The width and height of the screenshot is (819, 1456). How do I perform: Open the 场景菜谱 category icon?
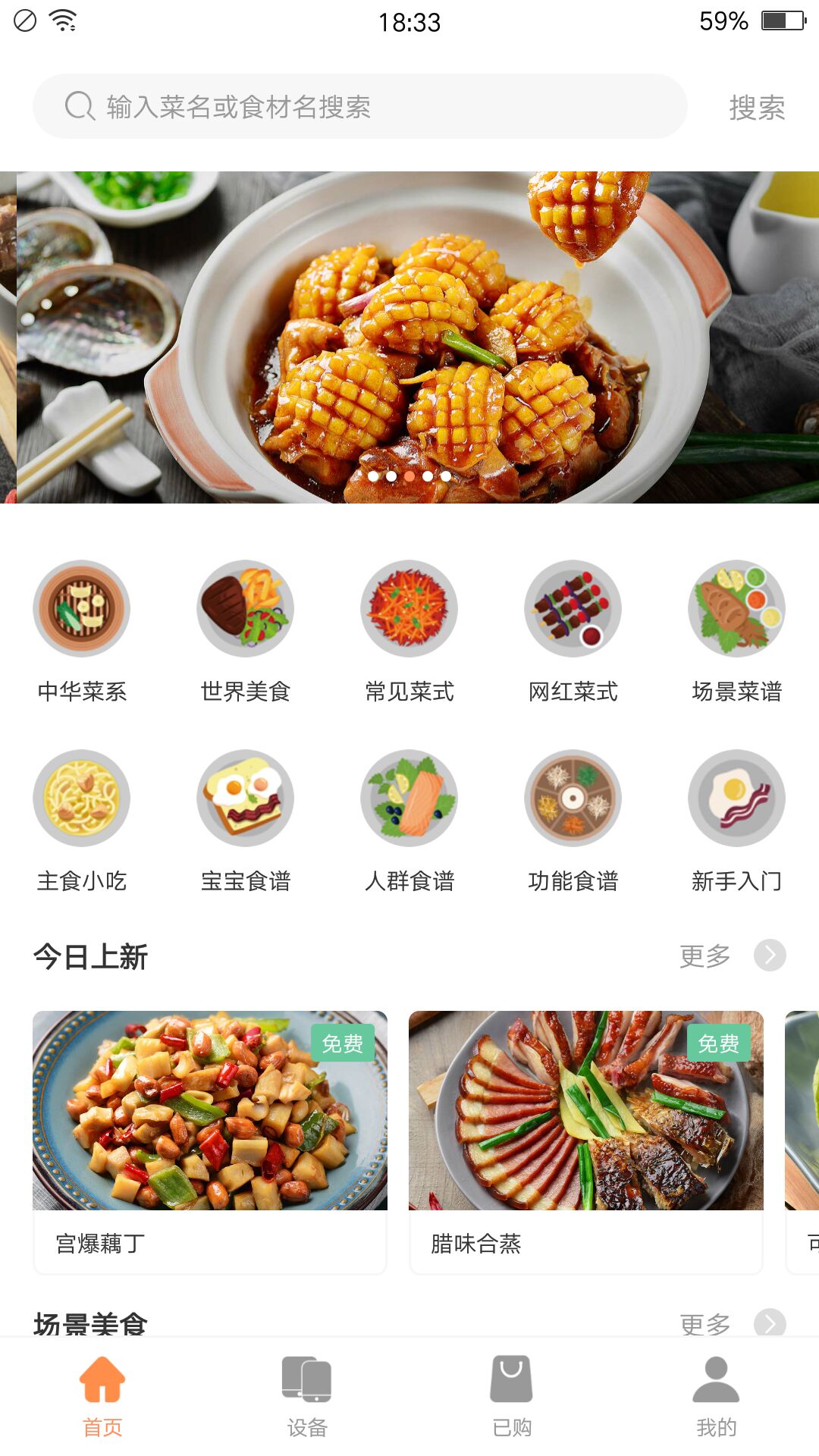click(x=736, y=608)
